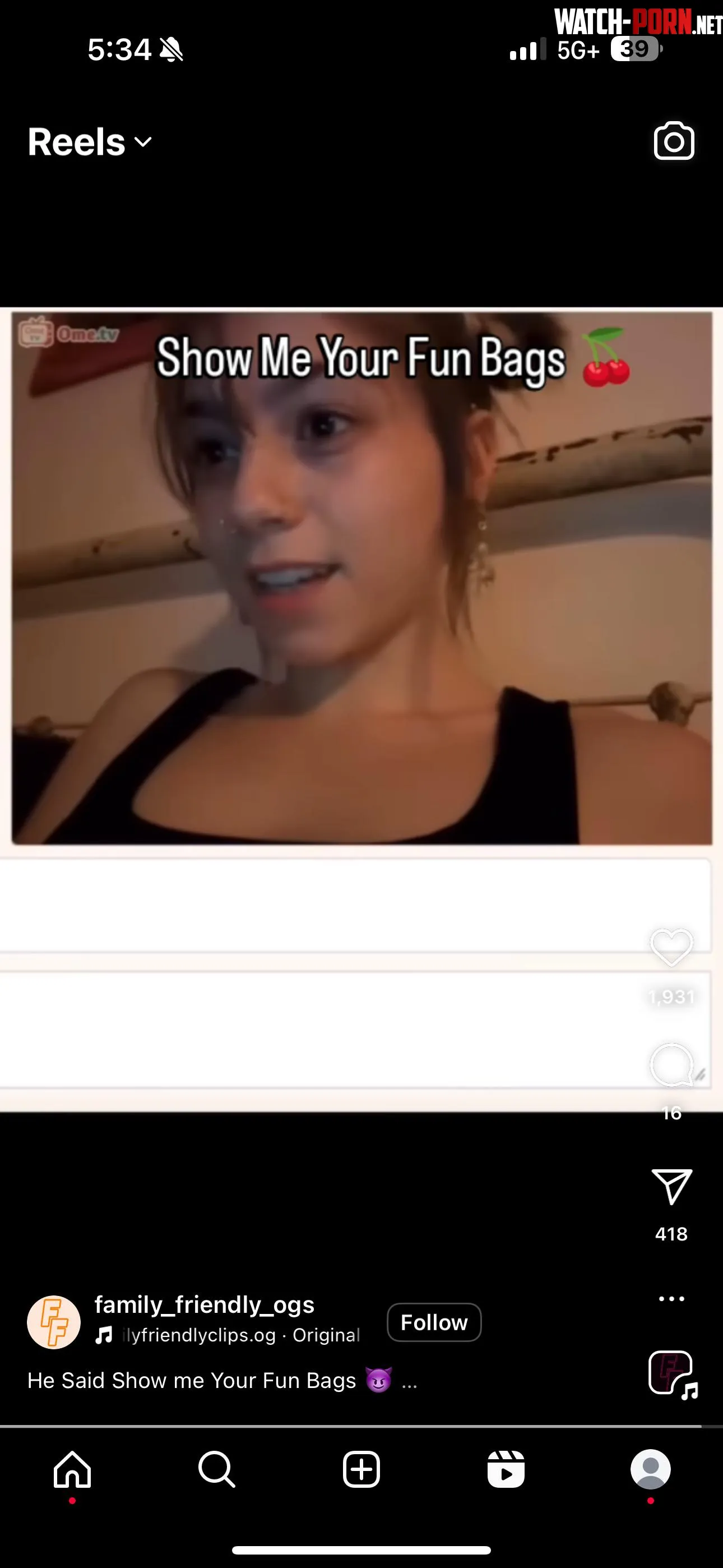
Task: Open your profile tab
Action: [x=651, y=1469]
